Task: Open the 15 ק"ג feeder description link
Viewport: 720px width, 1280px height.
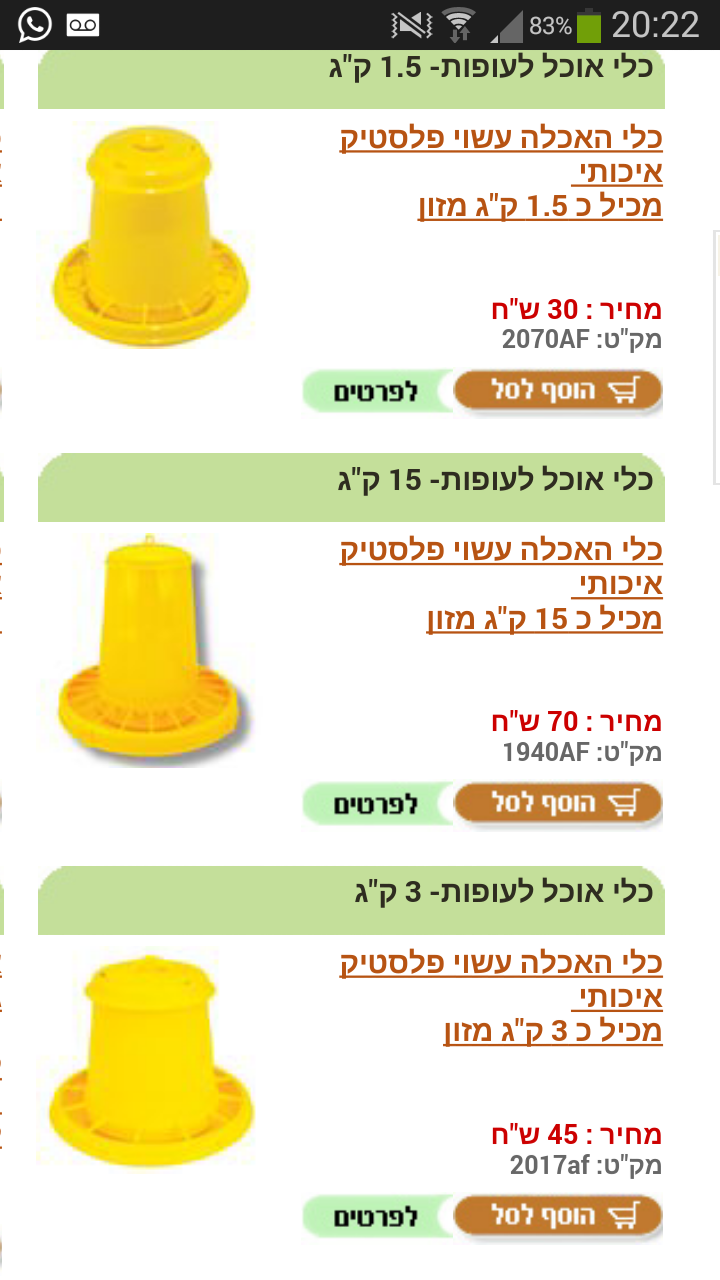Action: click(x=501, y=584)
